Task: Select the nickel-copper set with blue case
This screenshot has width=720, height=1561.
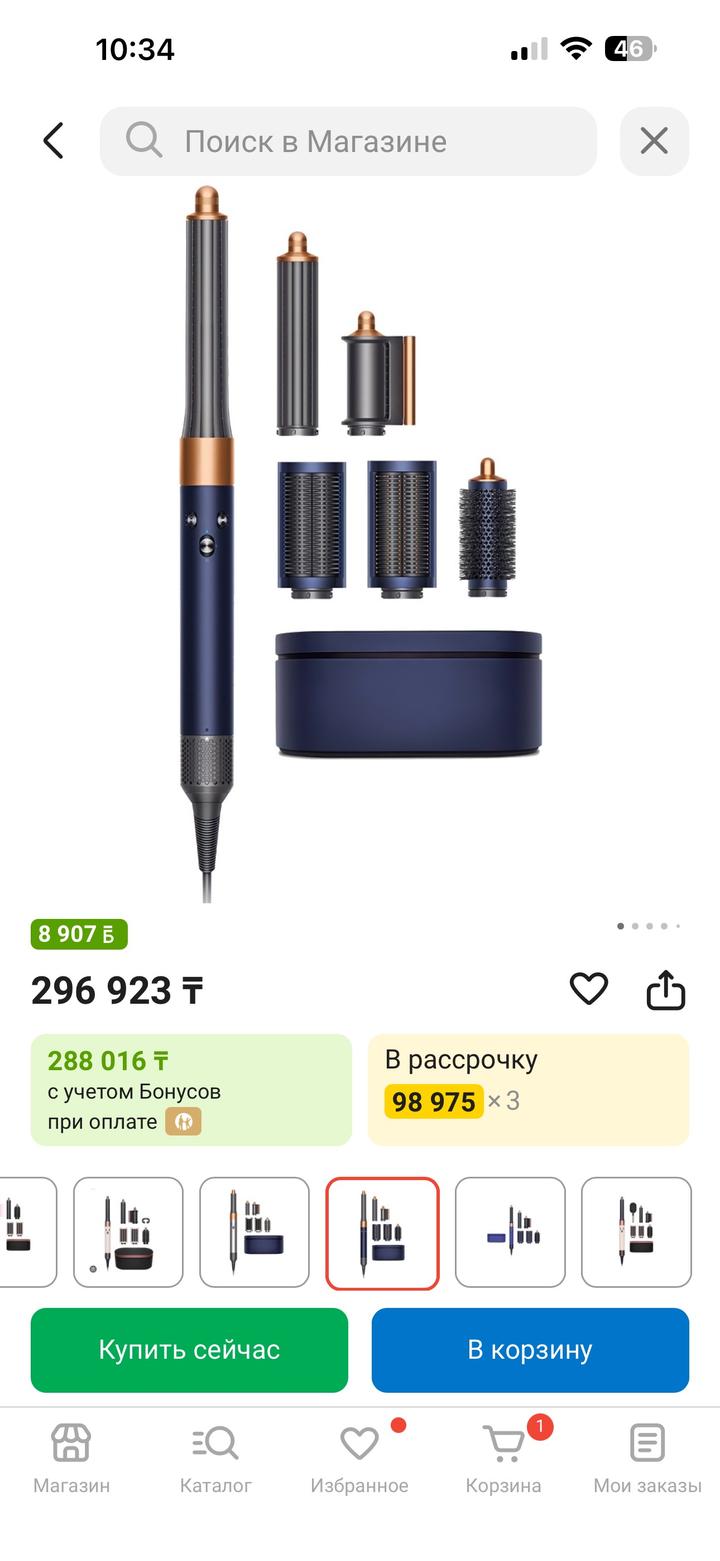Action: coord(254,1232)
